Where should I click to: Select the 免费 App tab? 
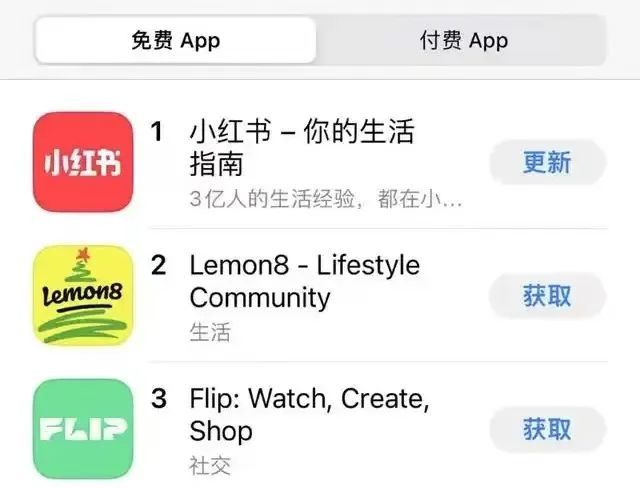tap(175, 41)
